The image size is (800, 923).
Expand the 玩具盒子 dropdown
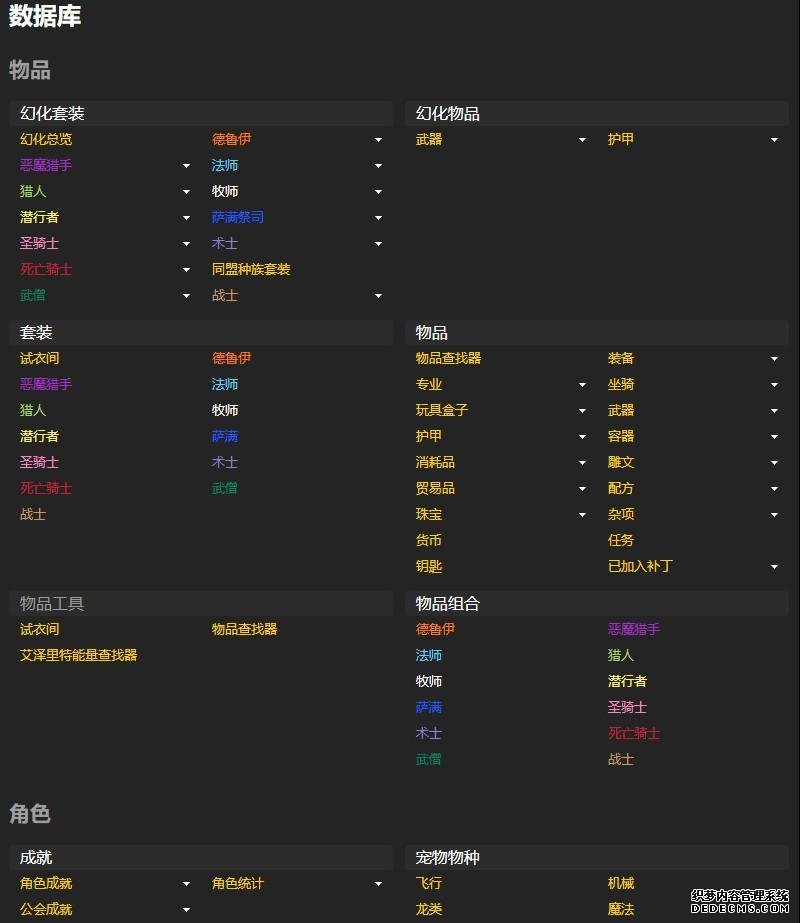pyautogui.click(x=582, y=411)
